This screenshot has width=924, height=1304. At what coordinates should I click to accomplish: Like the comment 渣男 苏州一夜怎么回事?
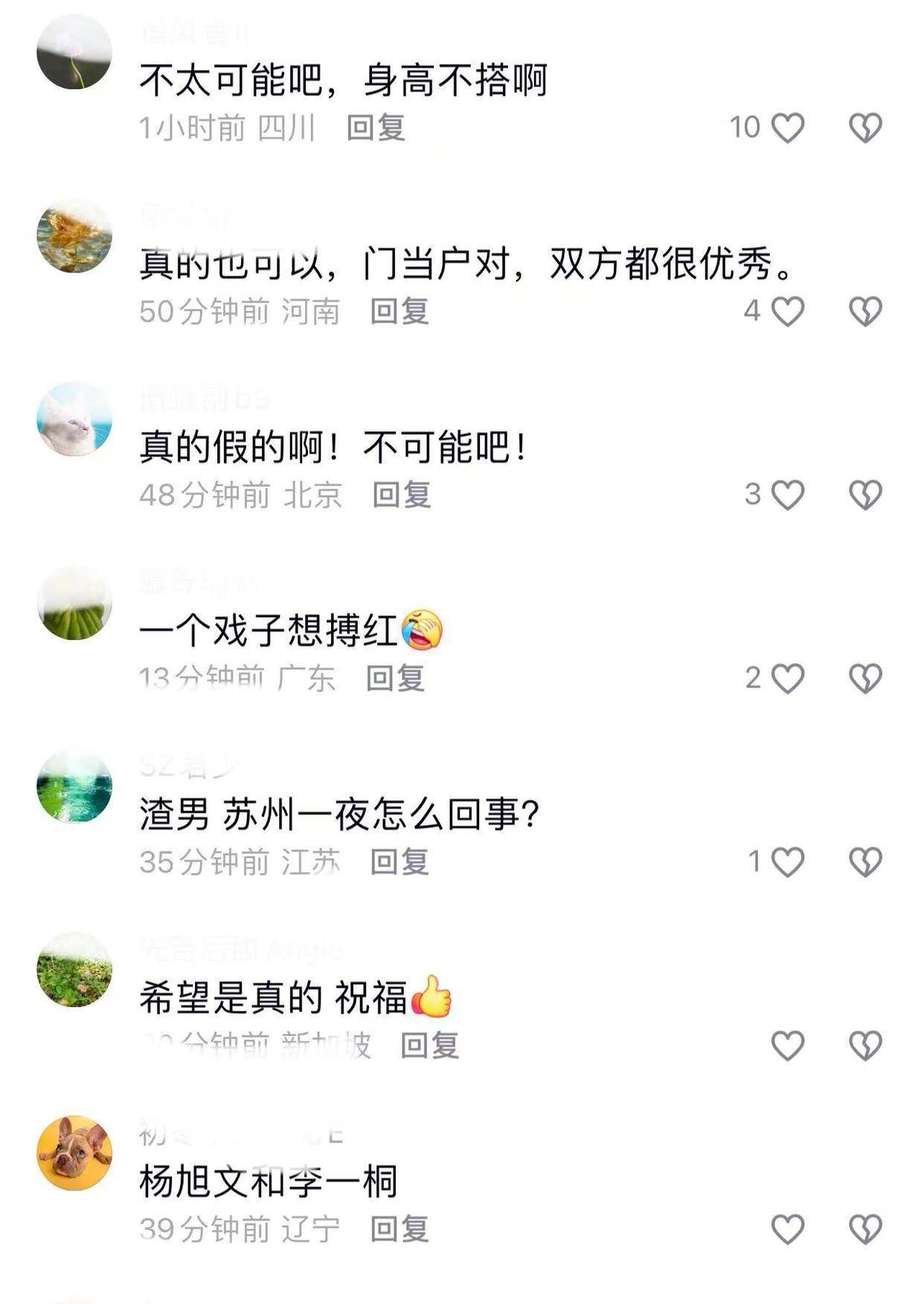[x=787, y=862]
